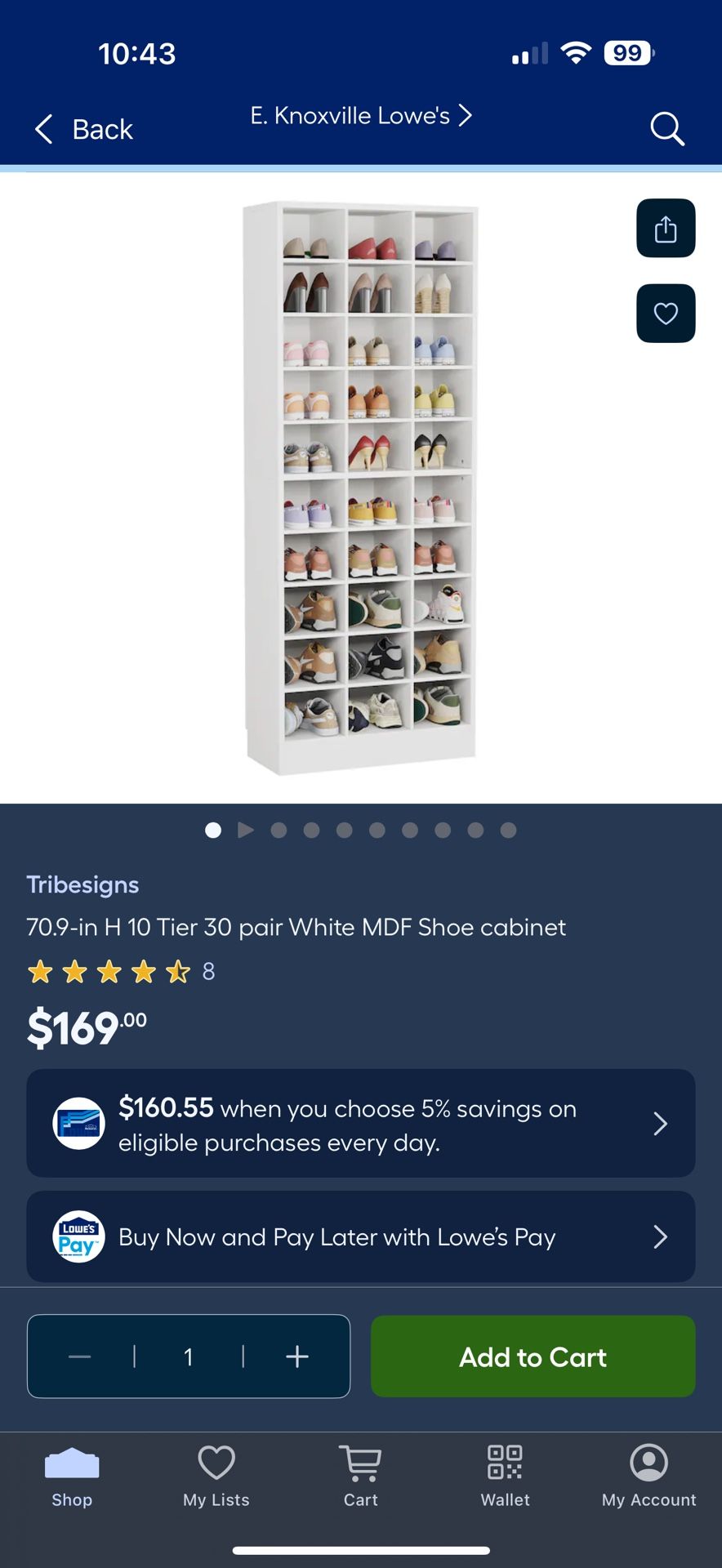View the Tribesigns brand page
722x1568 pixels.
[82, 884]
